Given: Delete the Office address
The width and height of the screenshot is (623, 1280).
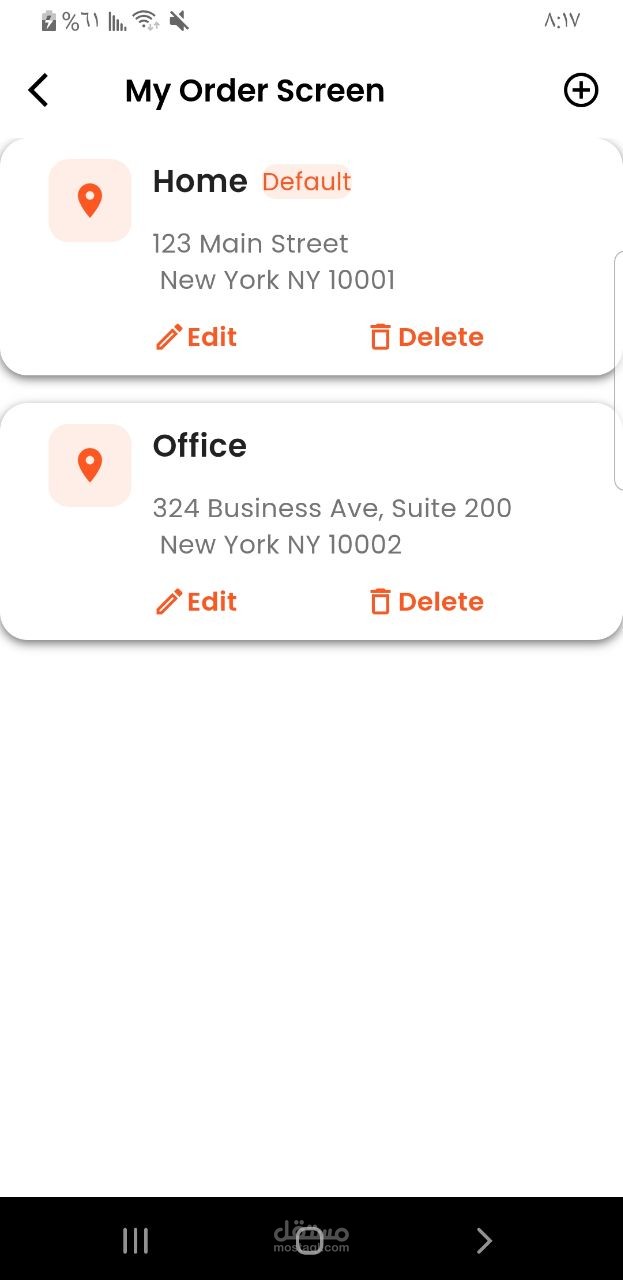Looking at the screenshot, I should 427,602.
